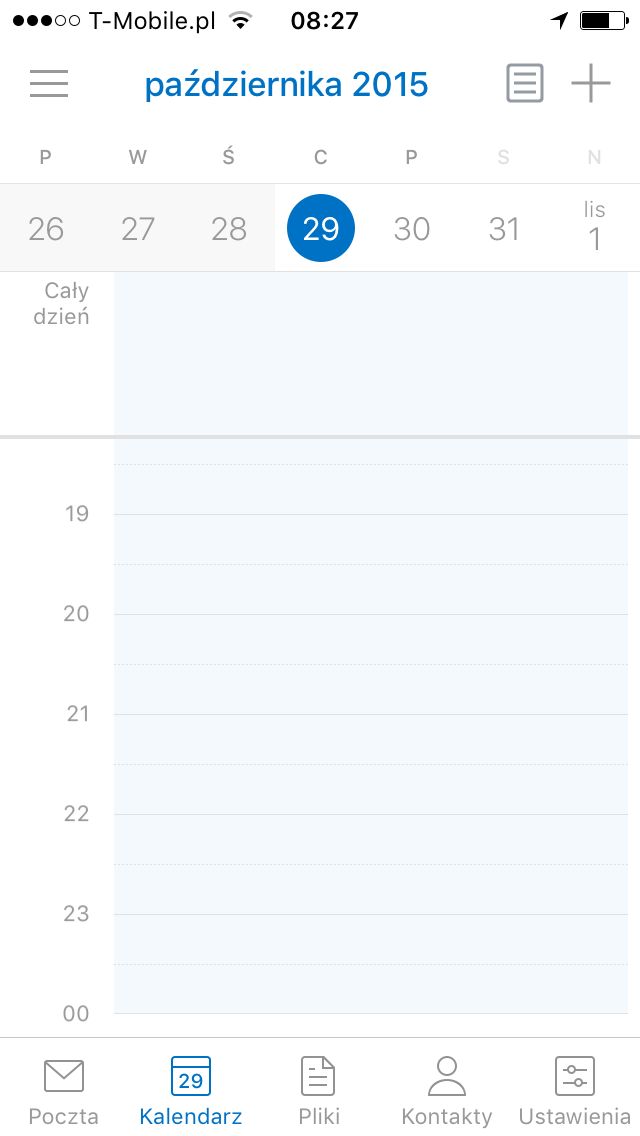Screen dimensions: 640x1136
Task: Add a new calendar event
Action: tap(591, 83)
